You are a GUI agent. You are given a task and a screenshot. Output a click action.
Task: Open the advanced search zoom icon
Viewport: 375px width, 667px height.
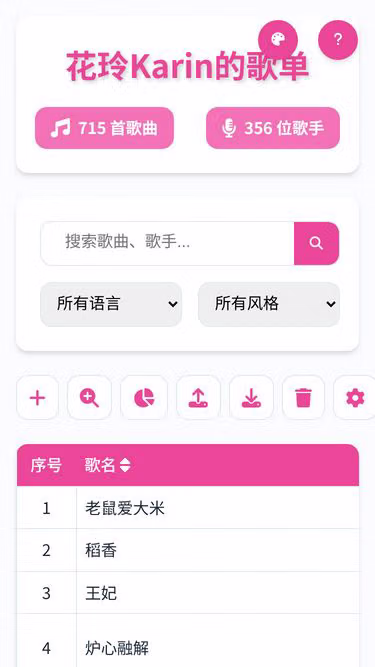pyautogui.click(x=89, y=398)
